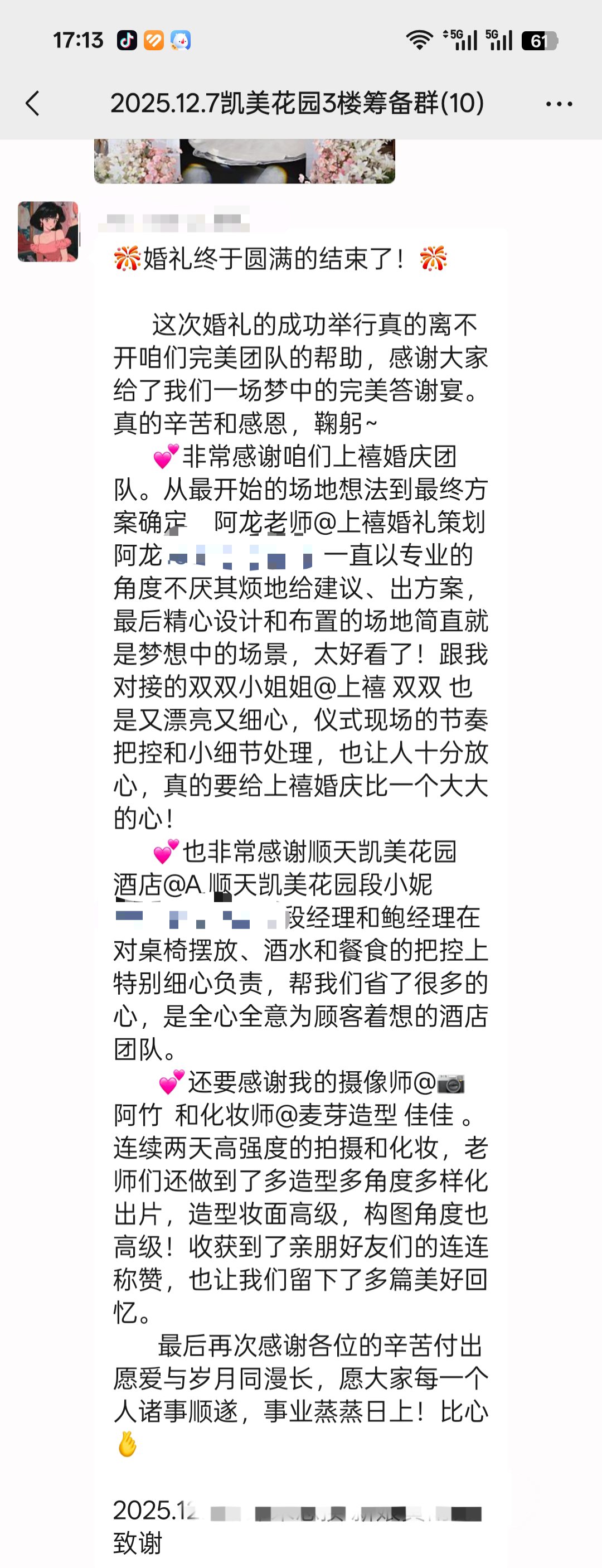Open the sender's anime avatar profile
Screen dimensions: 602x1568
(x=48, y=232)
